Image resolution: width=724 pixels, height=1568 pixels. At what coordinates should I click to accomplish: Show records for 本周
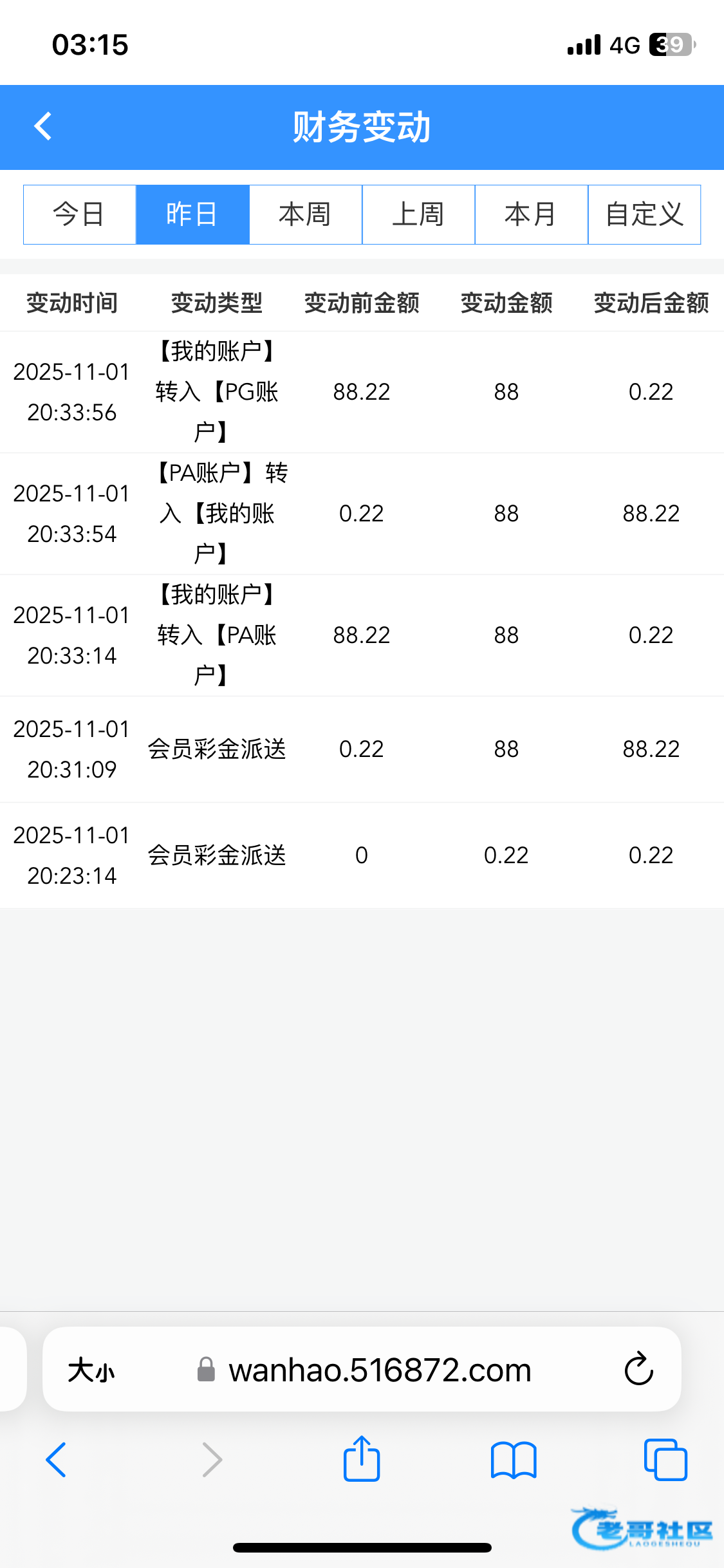point(306,214)
